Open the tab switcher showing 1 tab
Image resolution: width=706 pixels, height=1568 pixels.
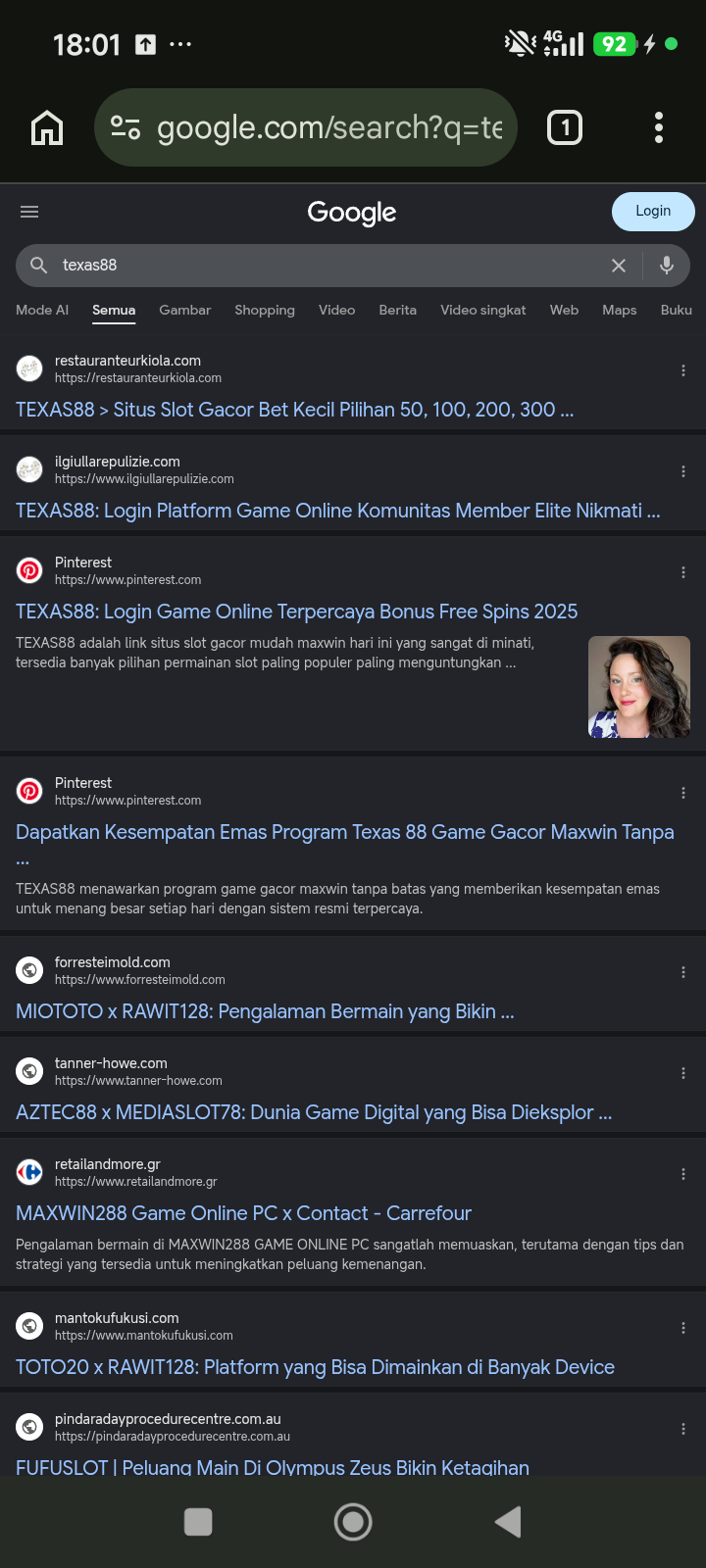click(565, 127)
